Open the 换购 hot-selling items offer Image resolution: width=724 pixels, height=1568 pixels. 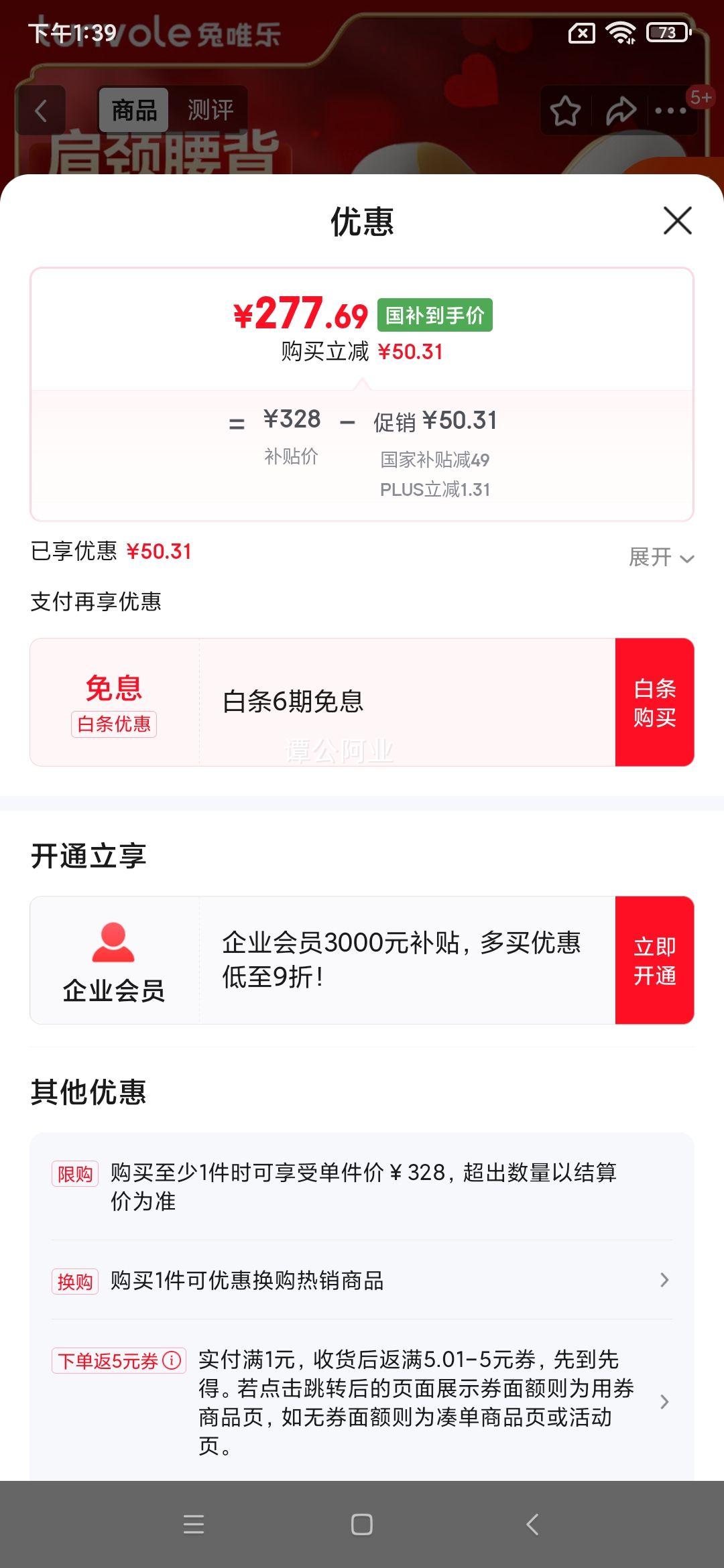[x=362, y=1281]
